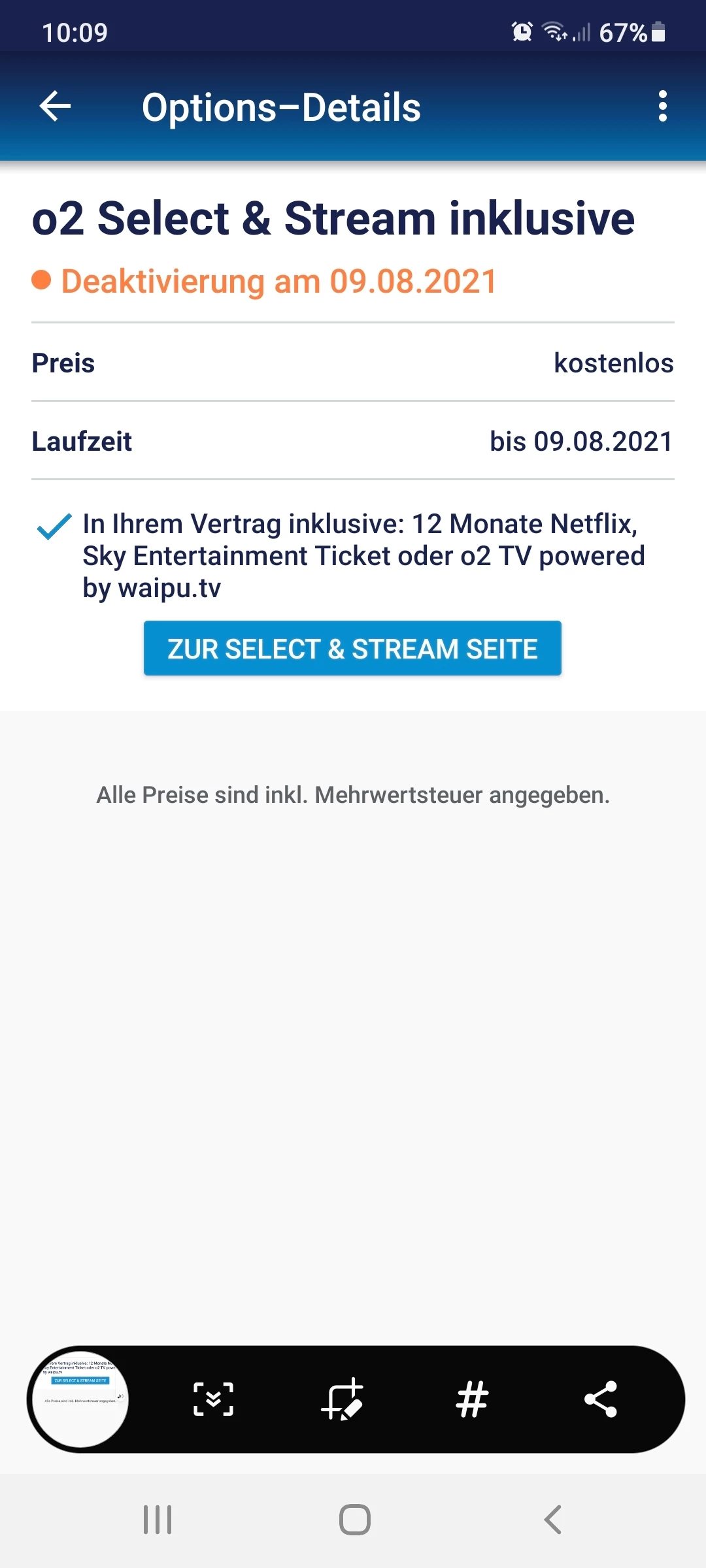Open the three-dot overflow menu

662,106
